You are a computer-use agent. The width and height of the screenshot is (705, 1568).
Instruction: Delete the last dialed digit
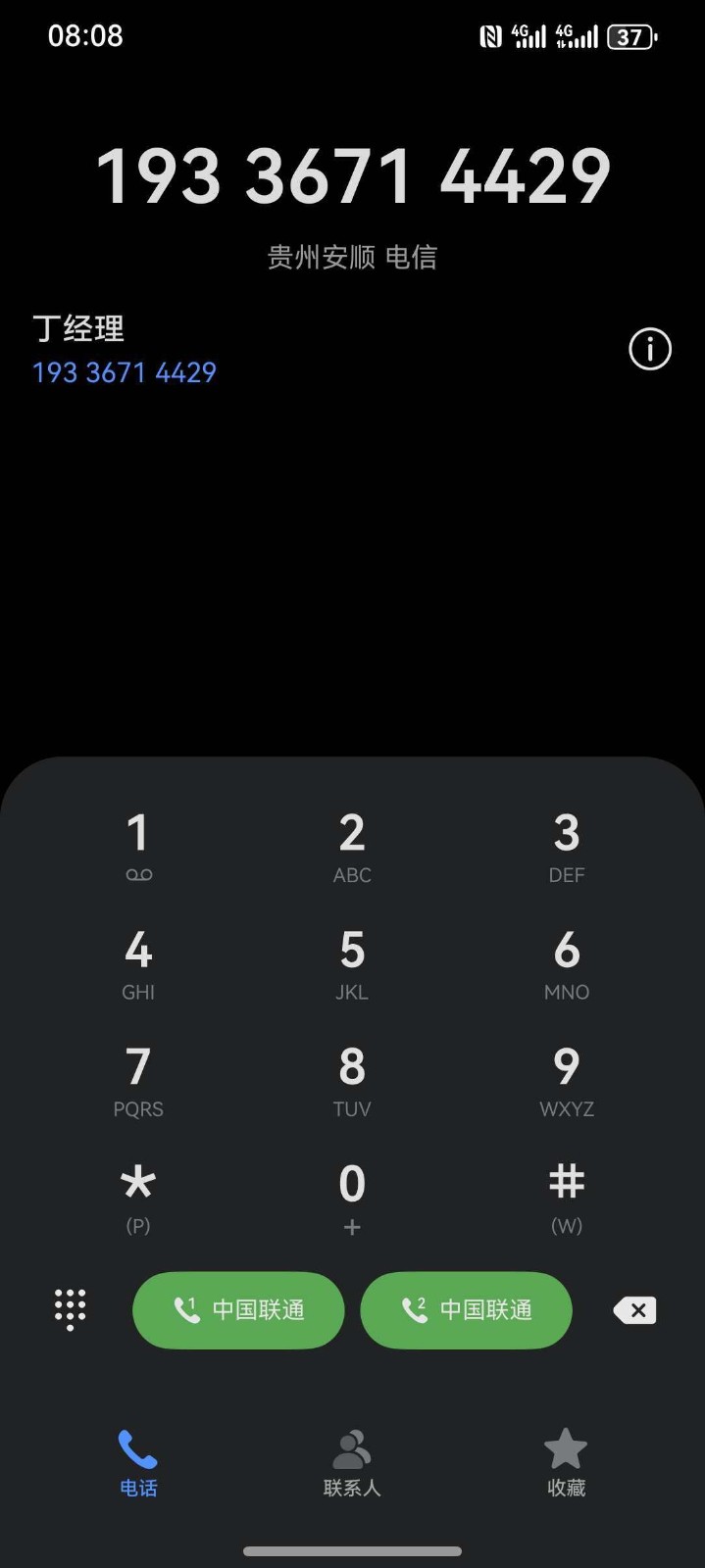click(635, 1310)
